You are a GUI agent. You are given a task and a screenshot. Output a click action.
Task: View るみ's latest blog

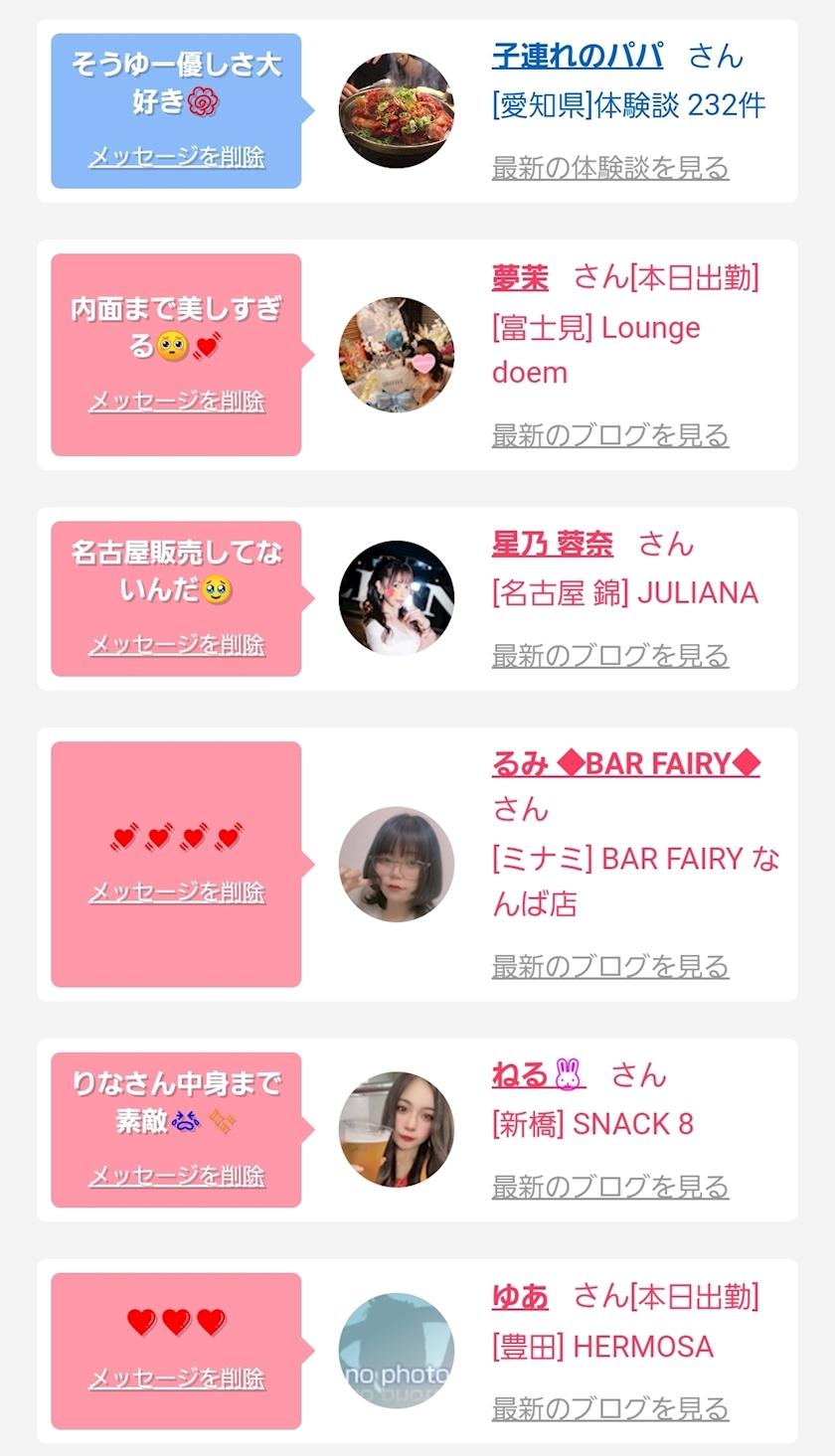[x=610, y=966]
